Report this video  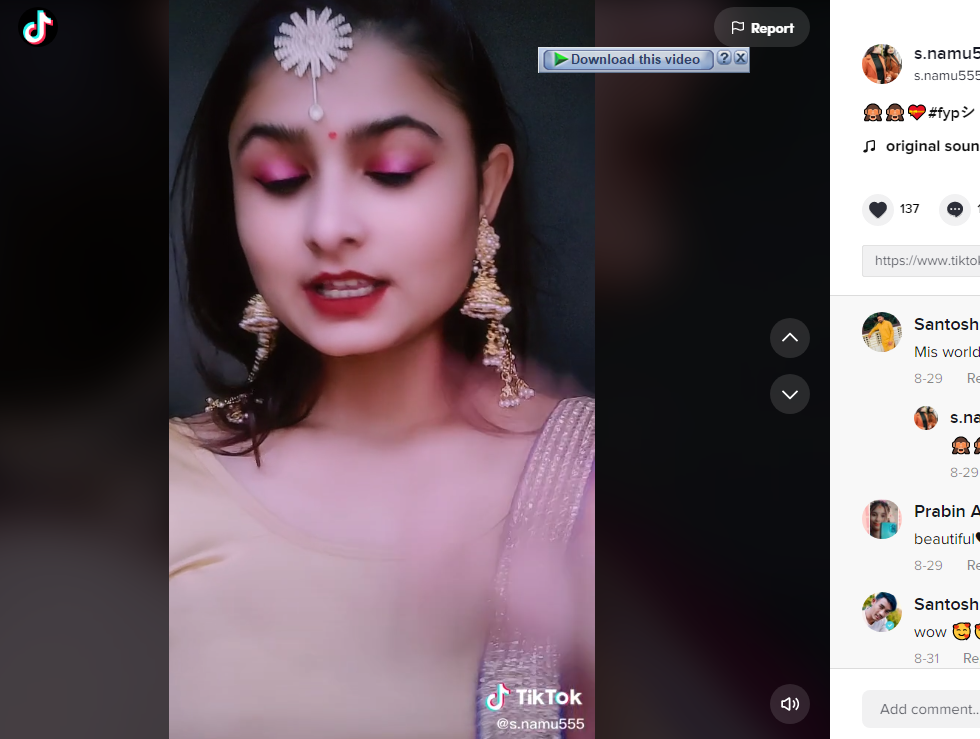coord(762,28)
